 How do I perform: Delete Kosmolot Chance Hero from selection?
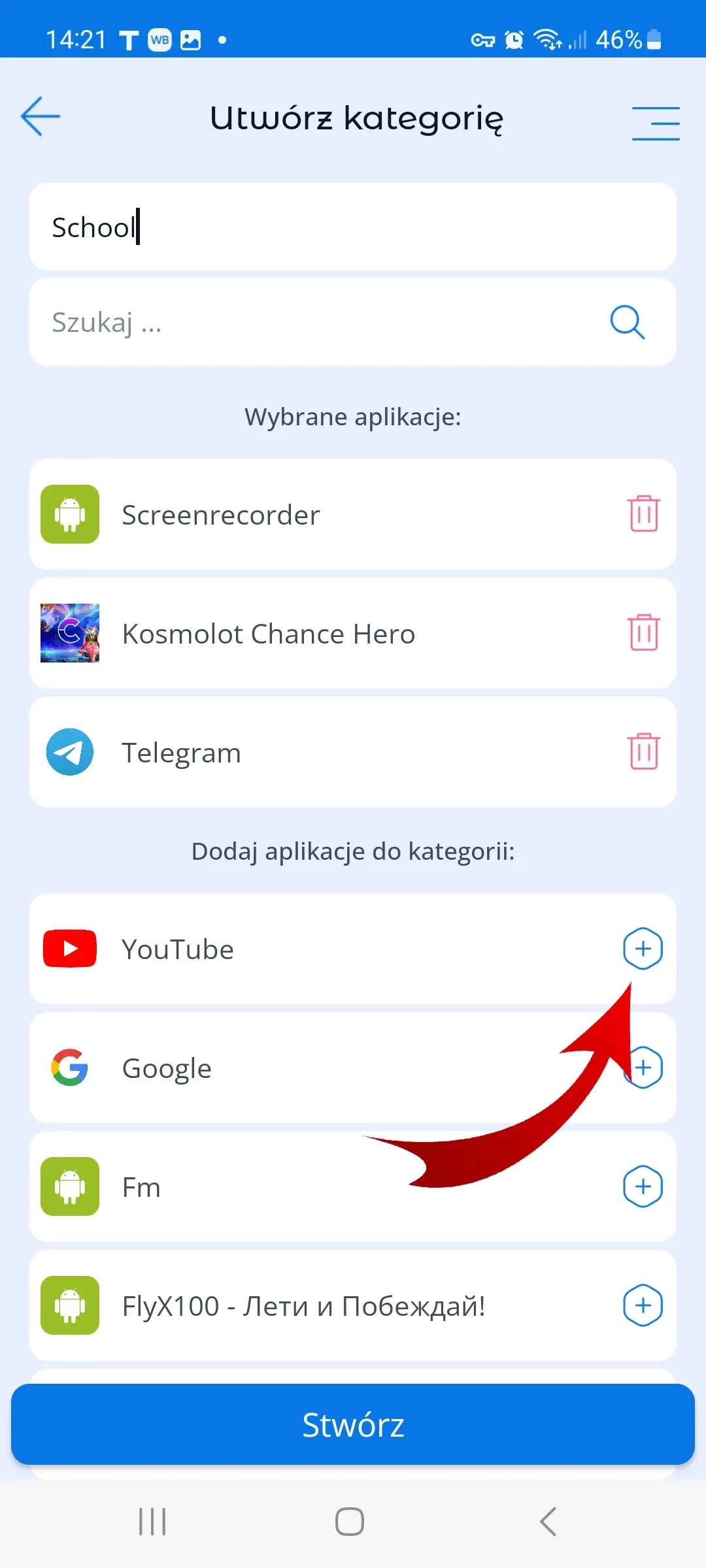point(643,633)
